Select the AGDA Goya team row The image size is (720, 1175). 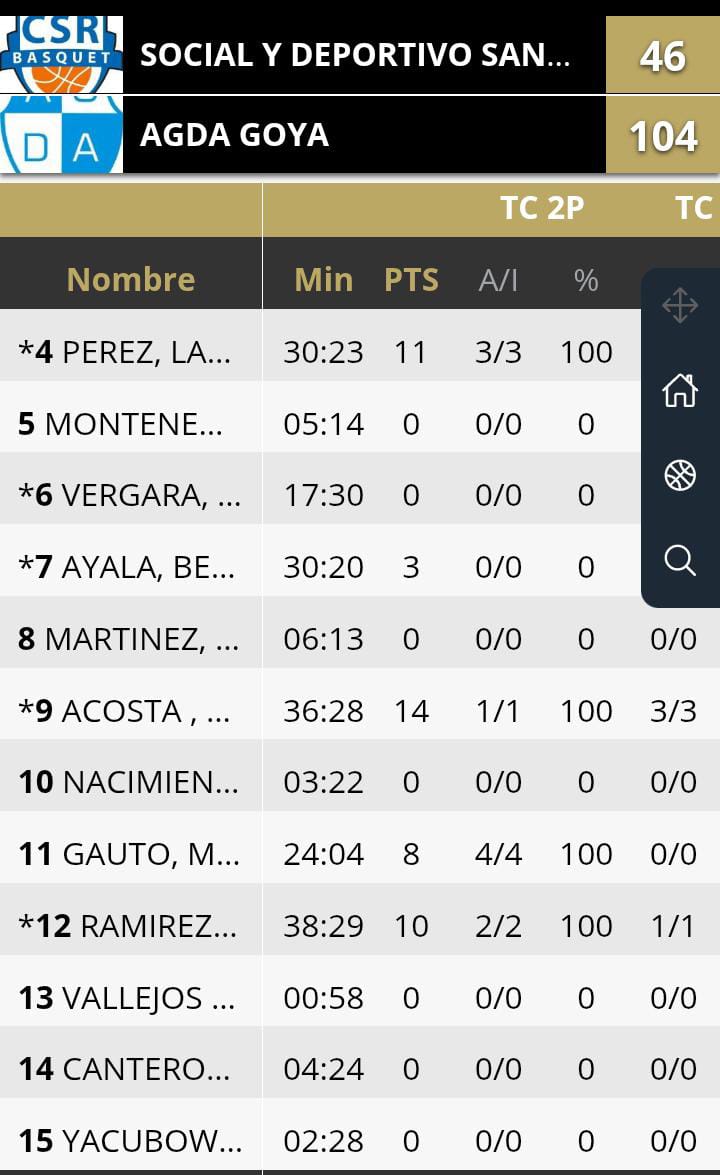tap(360, 135)
